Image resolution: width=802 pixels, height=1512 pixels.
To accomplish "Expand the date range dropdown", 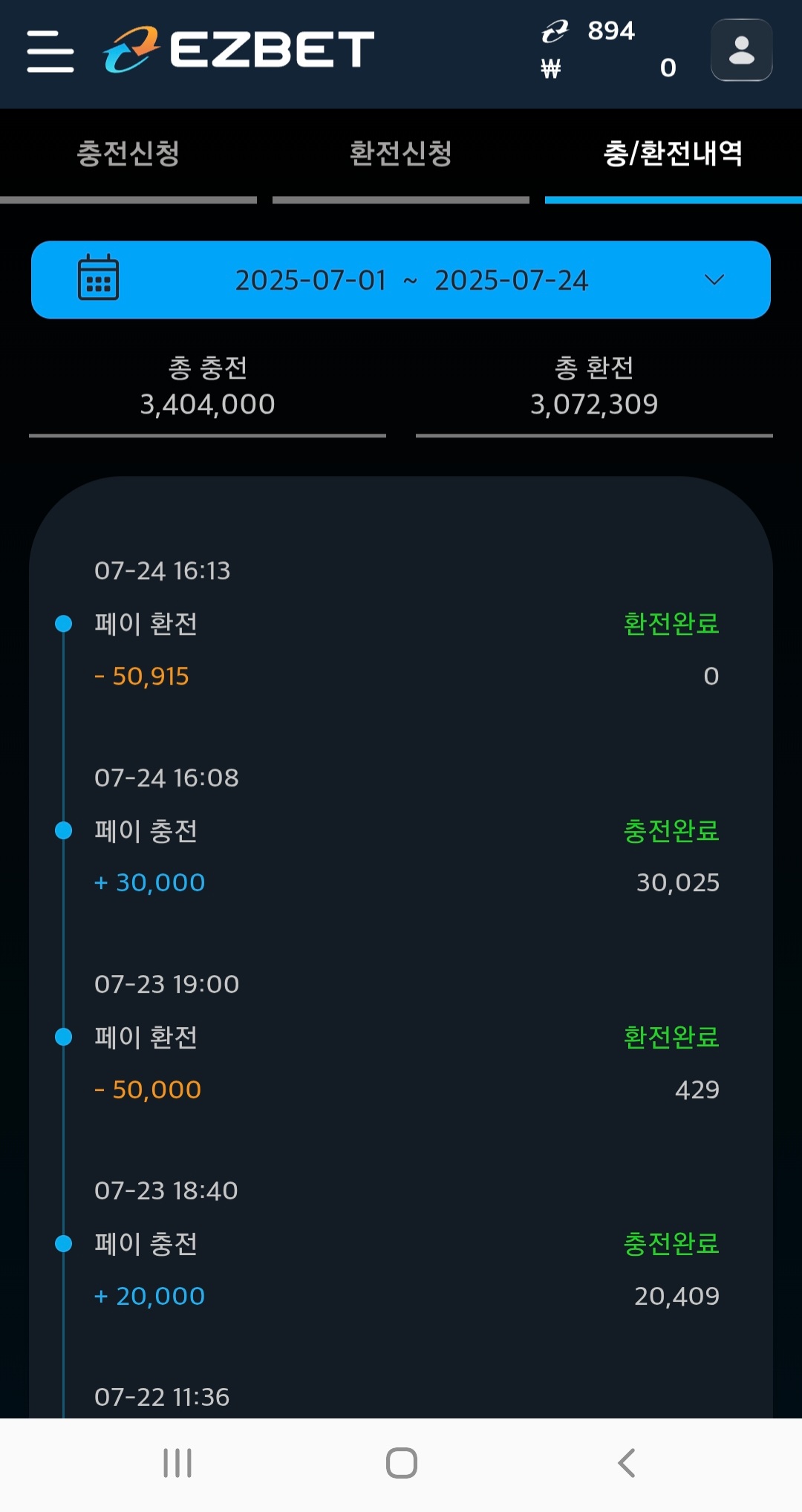I will click(x=401, y=280).
